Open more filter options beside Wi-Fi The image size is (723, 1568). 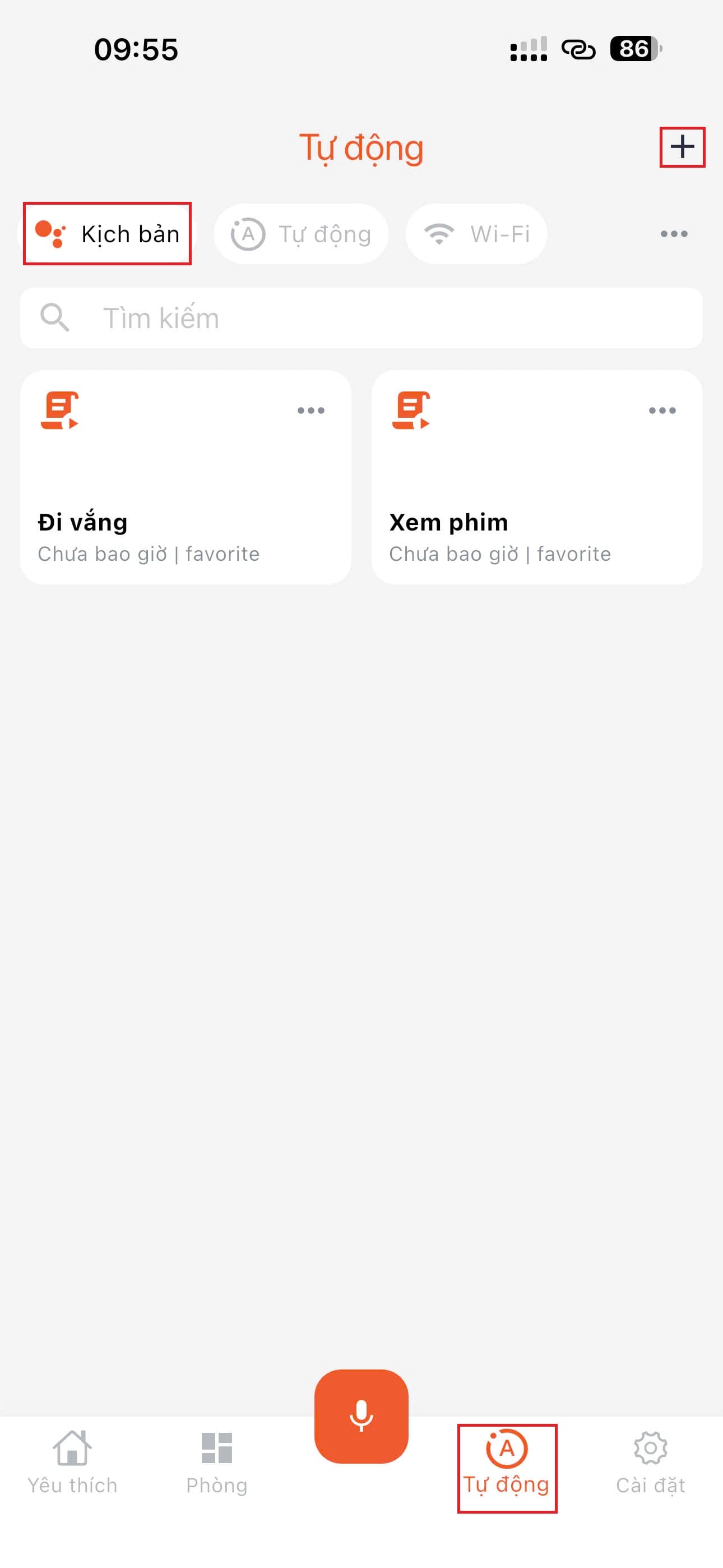point(674,234)
